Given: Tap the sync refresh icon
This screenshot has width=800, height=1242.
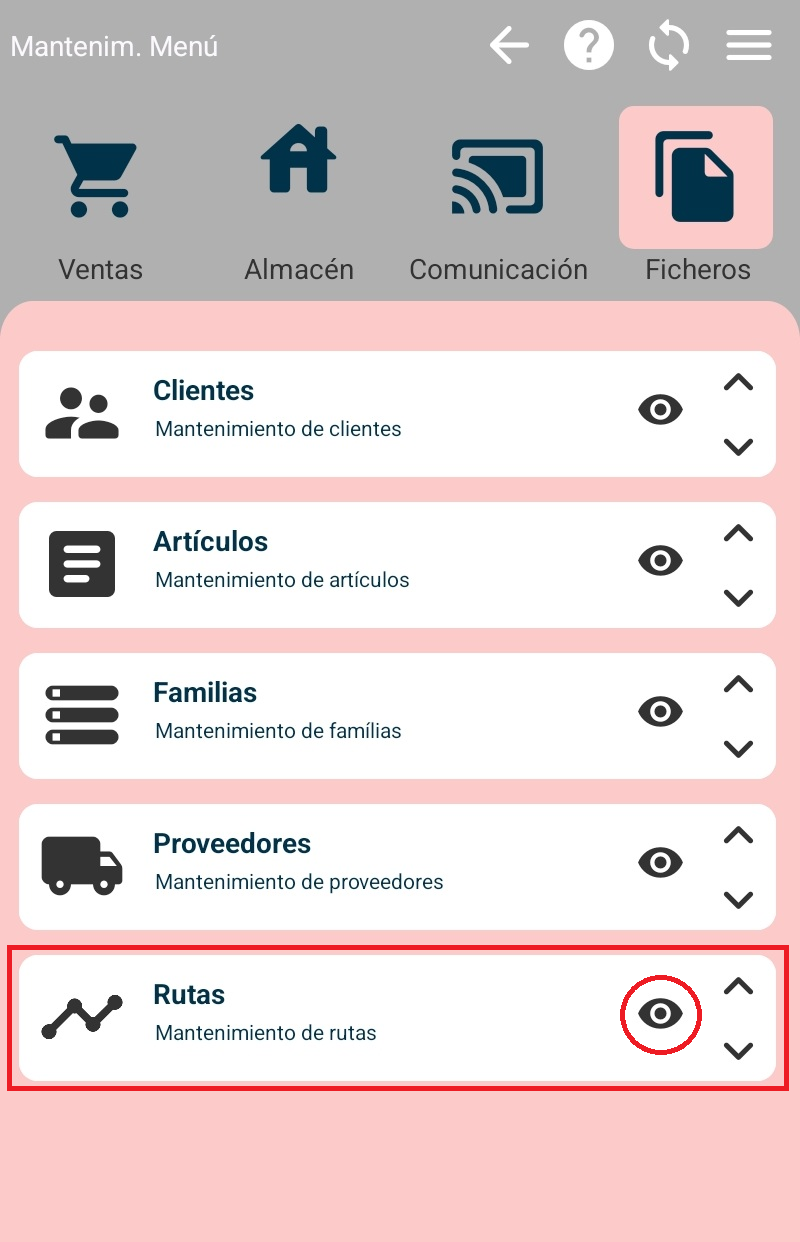Looking at the screenshot, I should pos(668,46).
